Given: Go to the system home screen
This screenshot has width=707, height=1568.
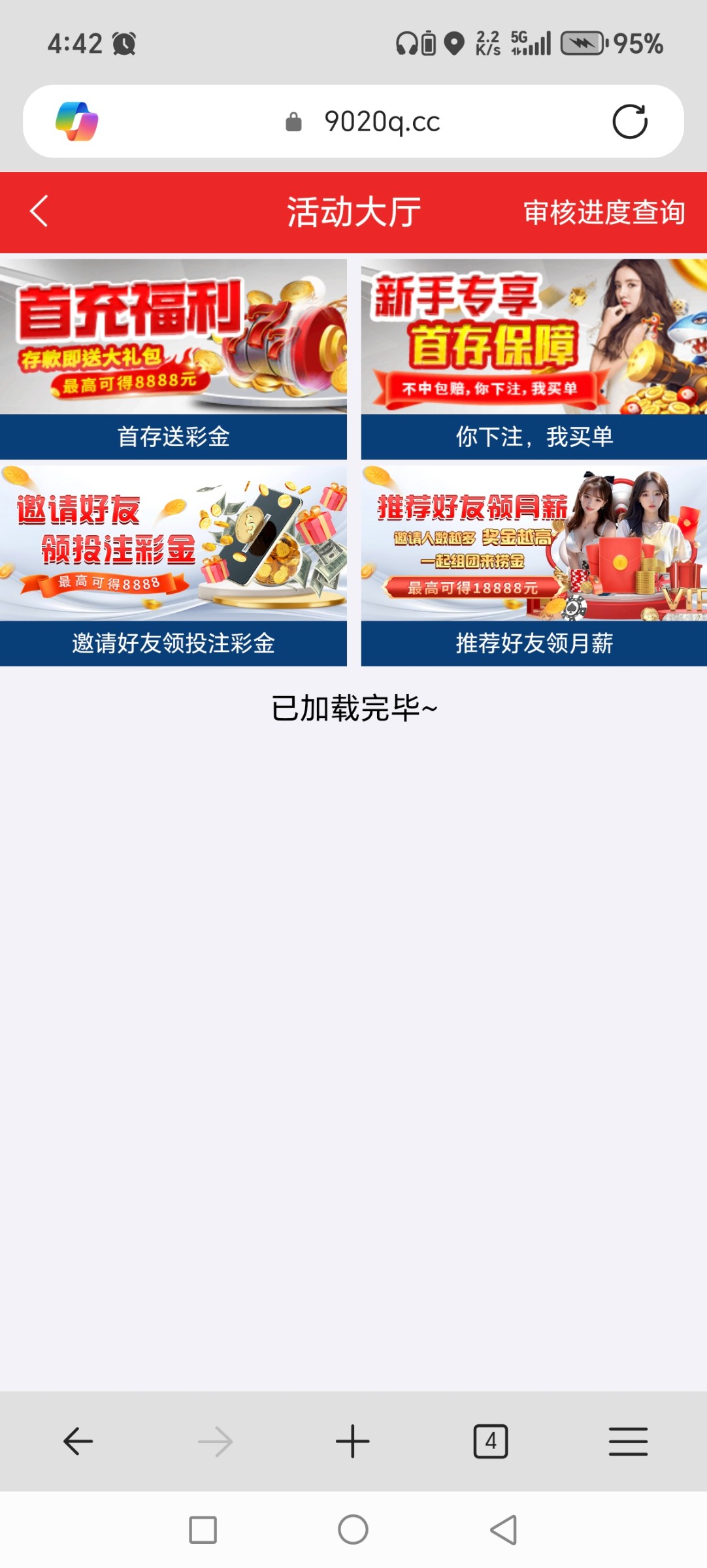Looking at the screenshot, I should [353, 1529].
